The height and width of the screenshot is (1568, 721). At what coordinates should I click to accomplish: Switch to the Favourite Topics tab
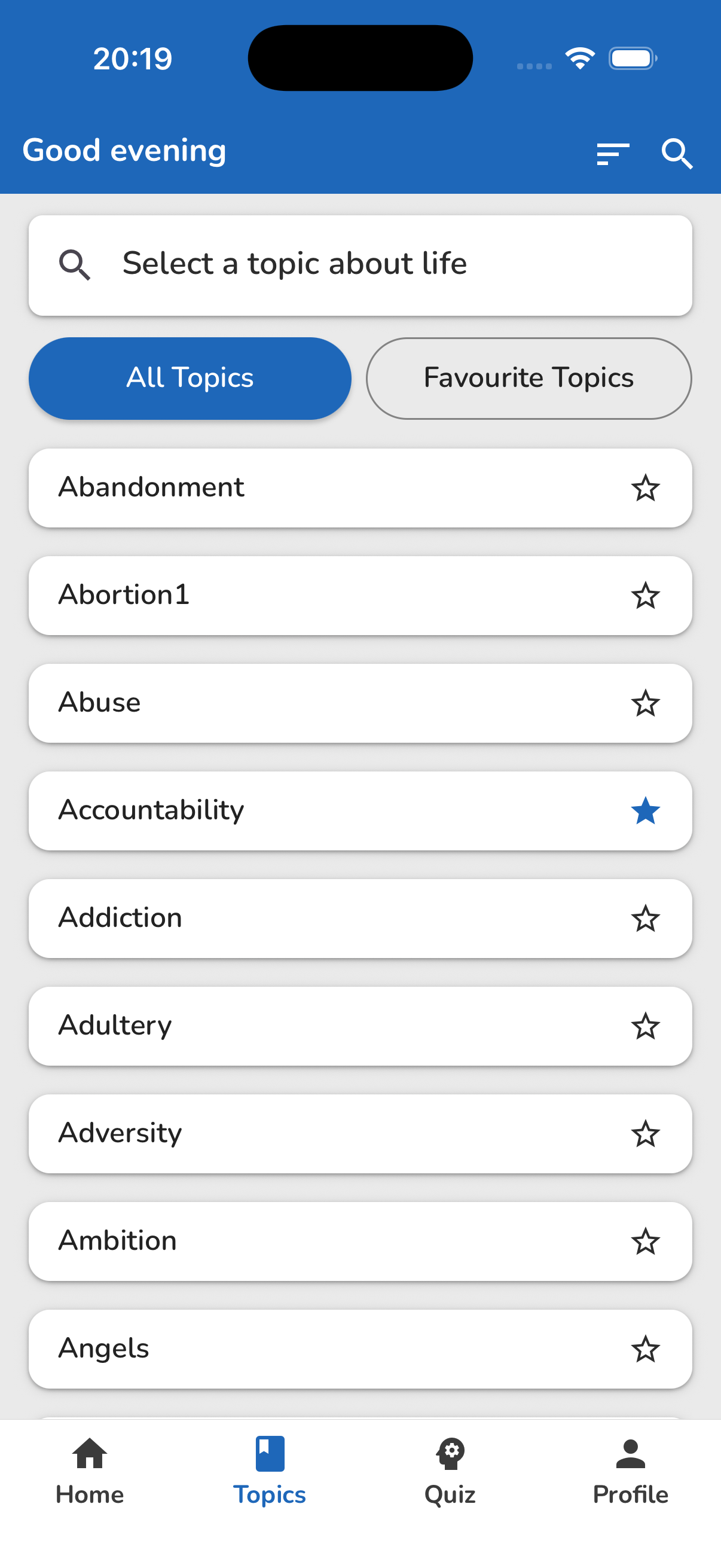click(528, 377)
